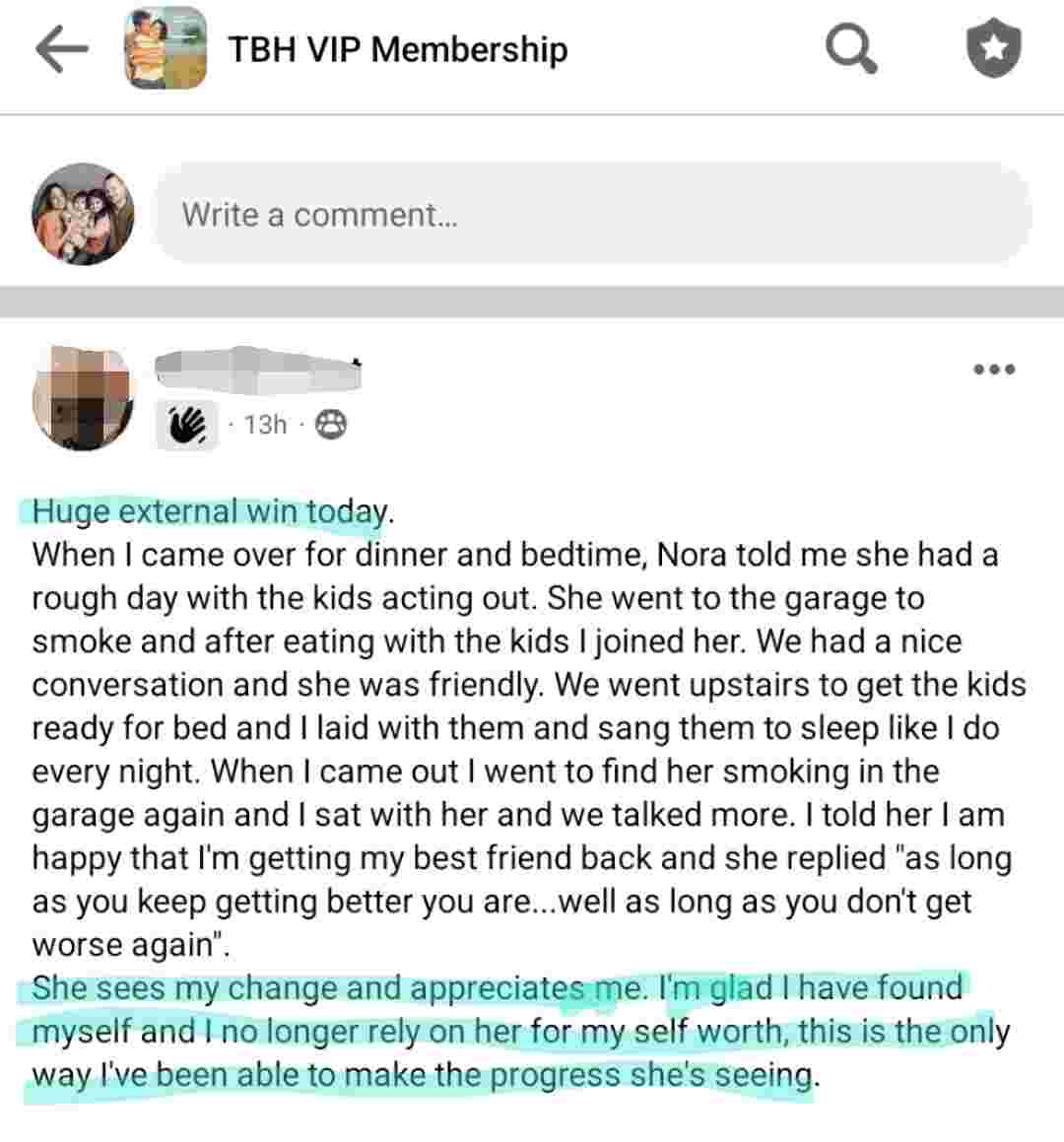Go back using the arrow

coord(61,48)
